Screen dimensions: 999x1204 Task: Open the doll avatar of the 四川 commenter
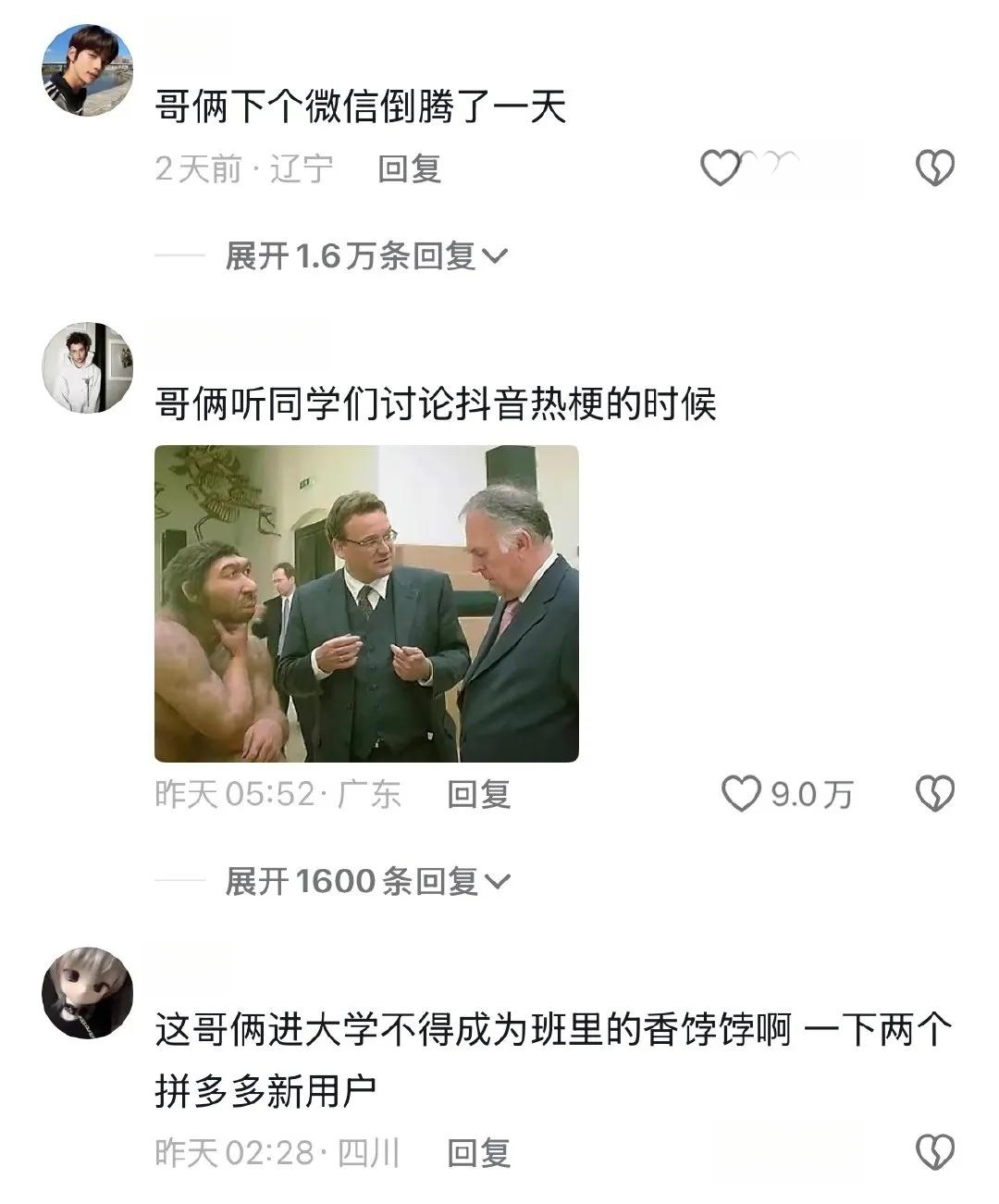(88, 993)
